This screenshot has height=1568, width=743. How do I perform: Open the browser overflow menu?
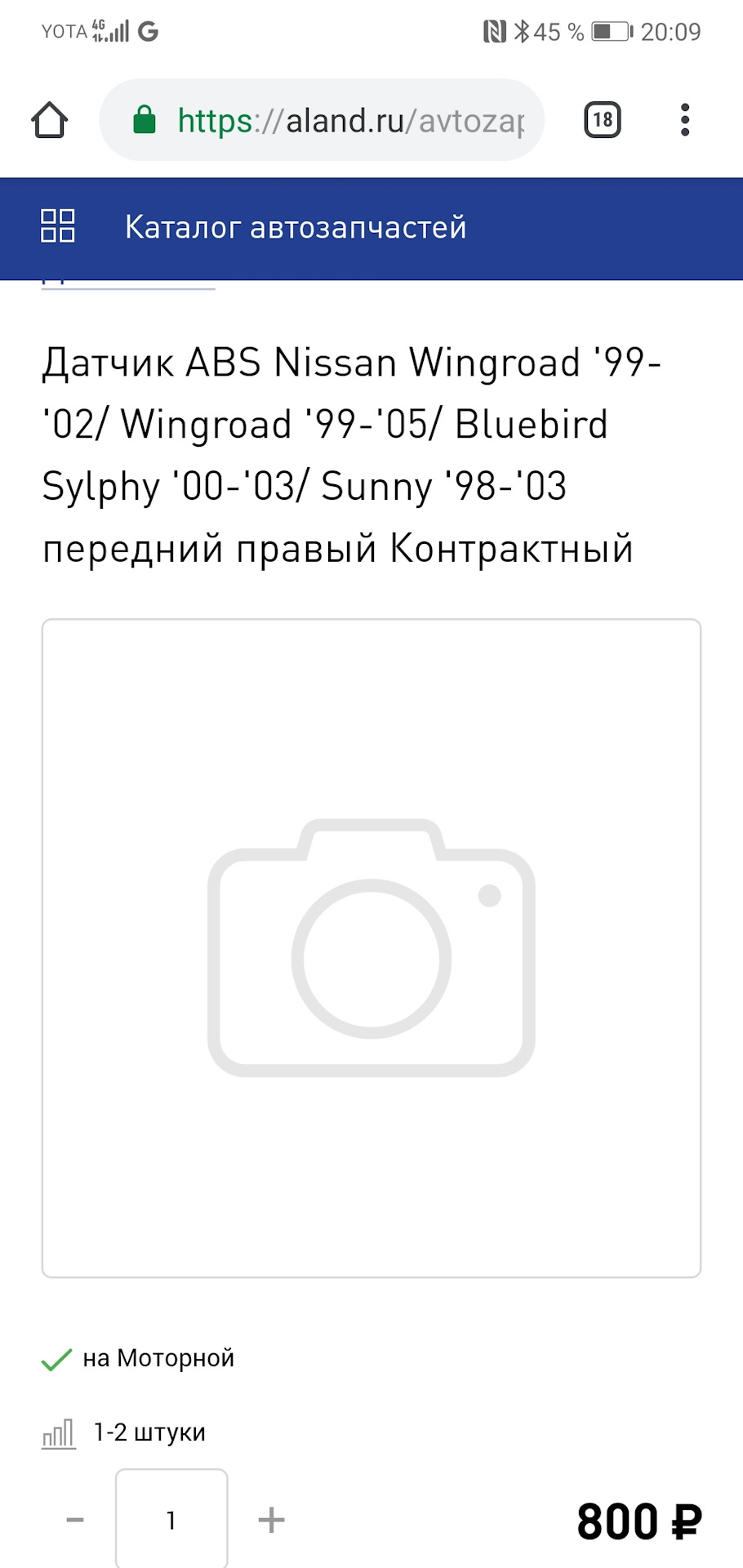(x=684, y=120)
